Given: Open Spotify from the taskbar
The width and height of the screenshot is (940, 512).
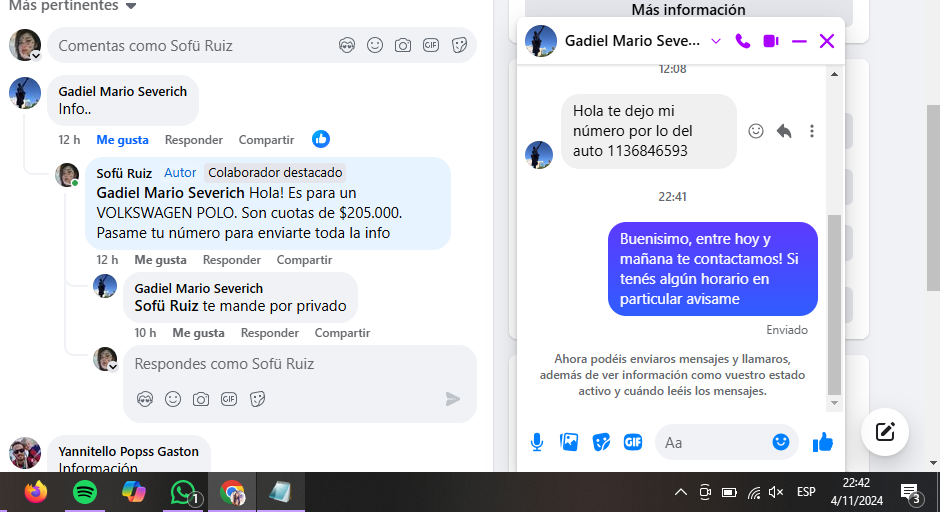Looking at the screenshot, I should point(85,492).
